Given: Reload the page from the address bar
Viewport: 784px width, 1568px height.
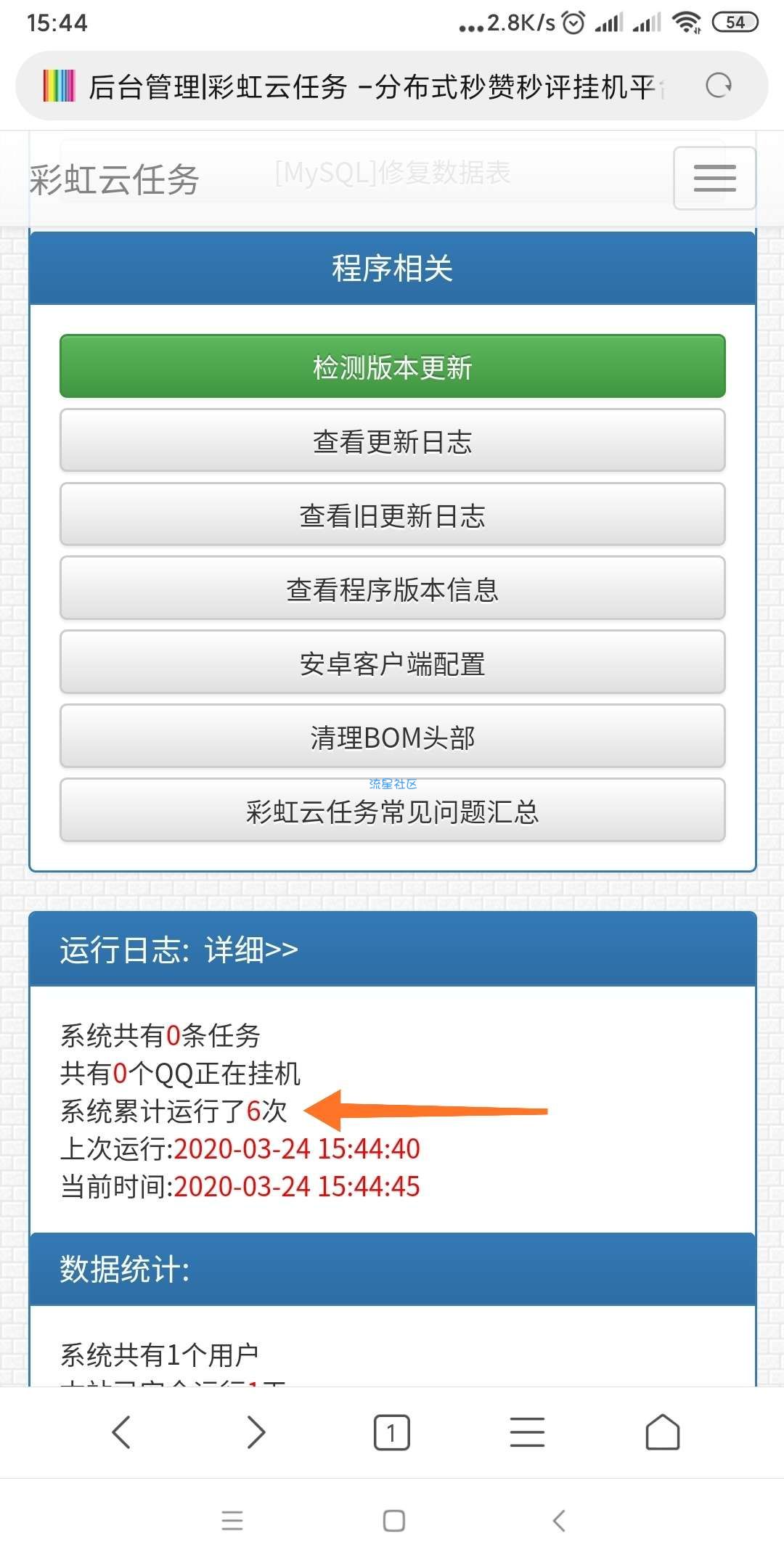Looking at the screenshot, I should tap(718, 86).
